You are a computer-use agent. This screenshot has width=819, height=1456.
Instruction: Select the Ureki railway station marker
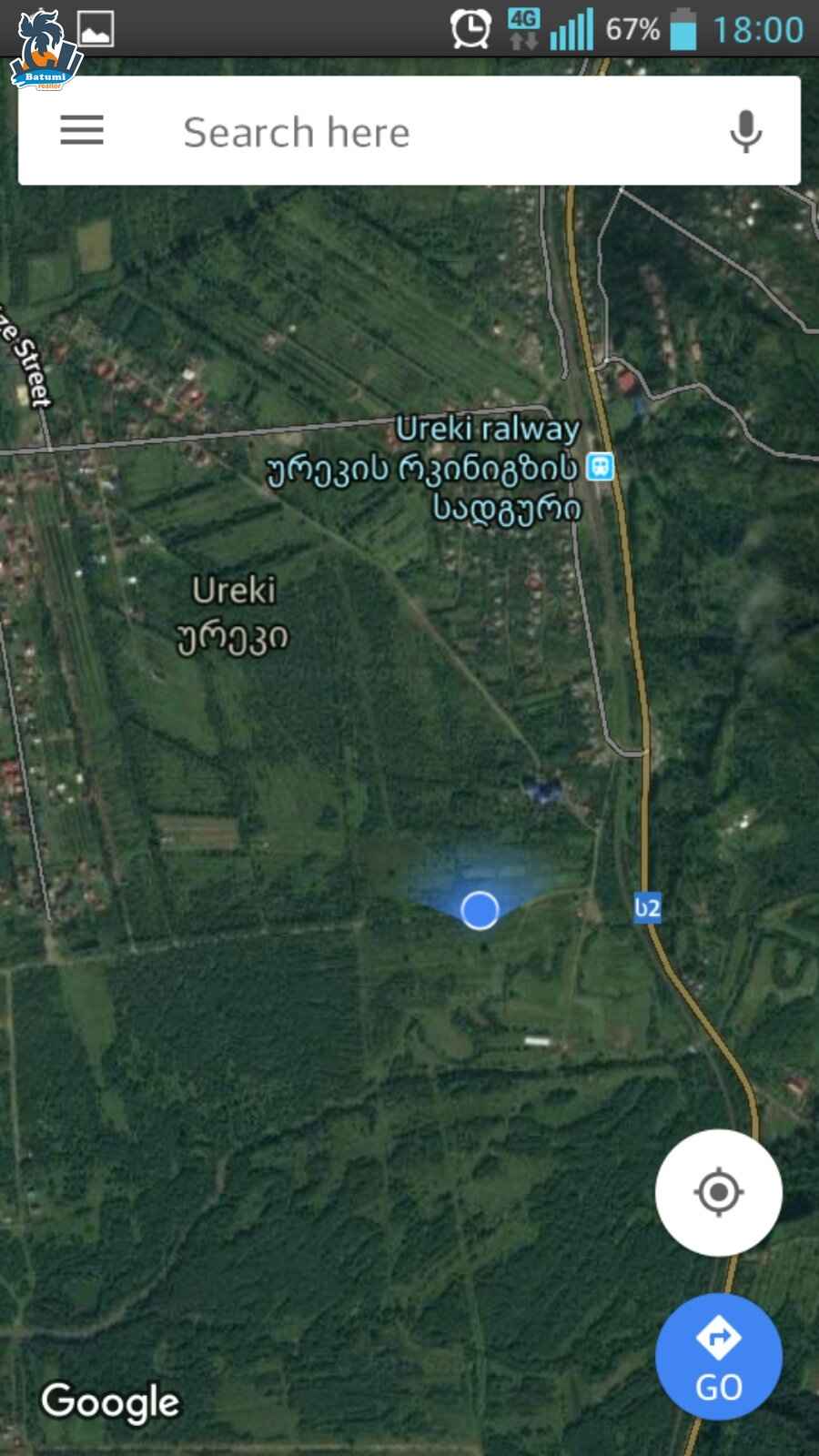tap(600, 468)
